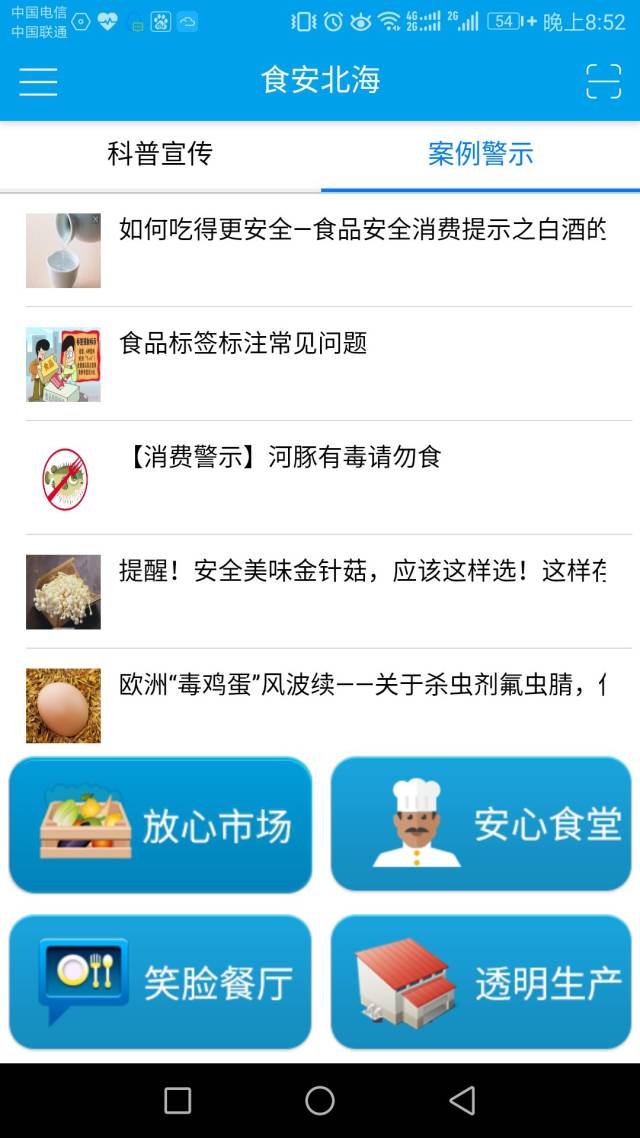Screen dimensions: 640x1138
Task: View the 金针菇 selection reminder article
Action: point(362,572)
